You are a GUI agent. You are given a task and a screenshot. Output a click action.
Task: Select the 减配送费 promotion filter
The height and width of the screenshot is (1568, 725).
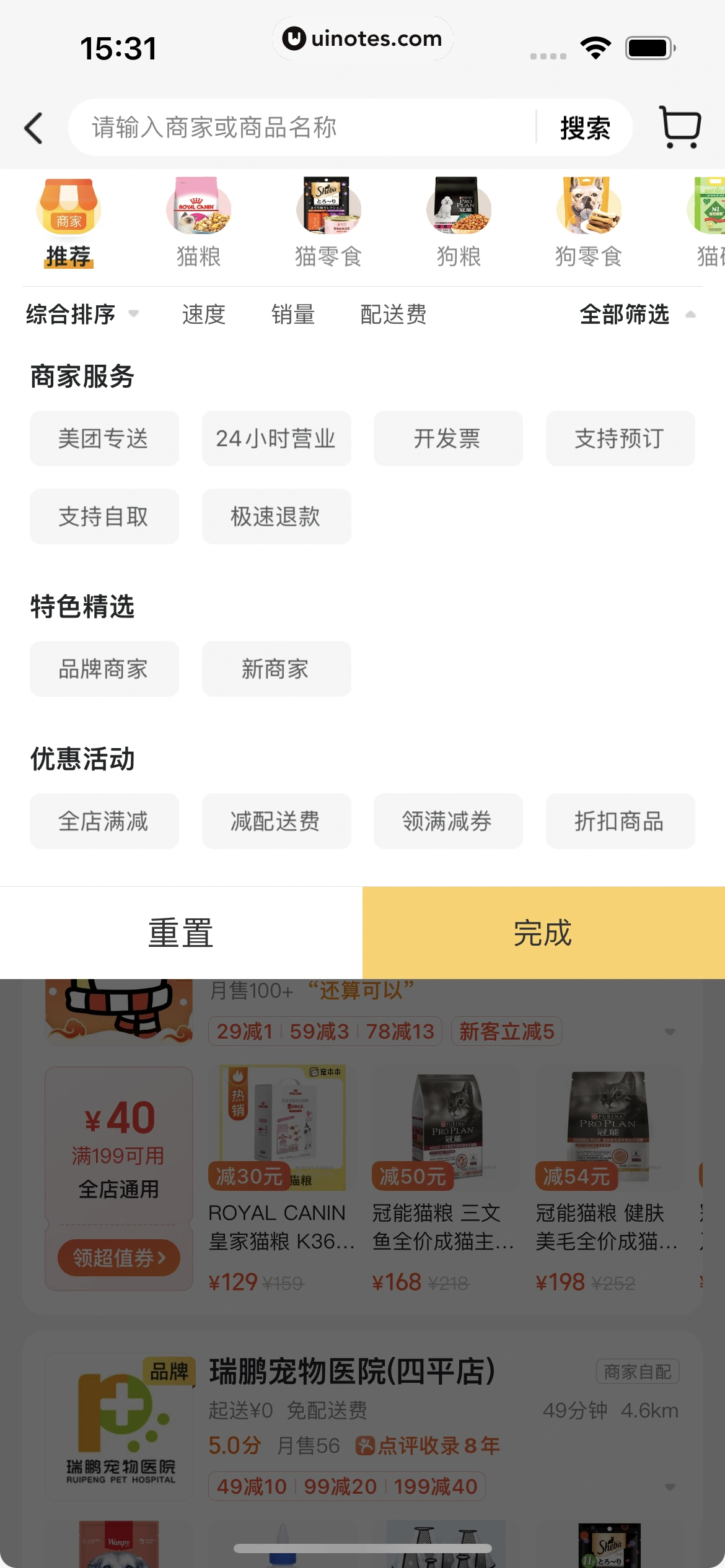pyautogui.click(x=276, y=821)
